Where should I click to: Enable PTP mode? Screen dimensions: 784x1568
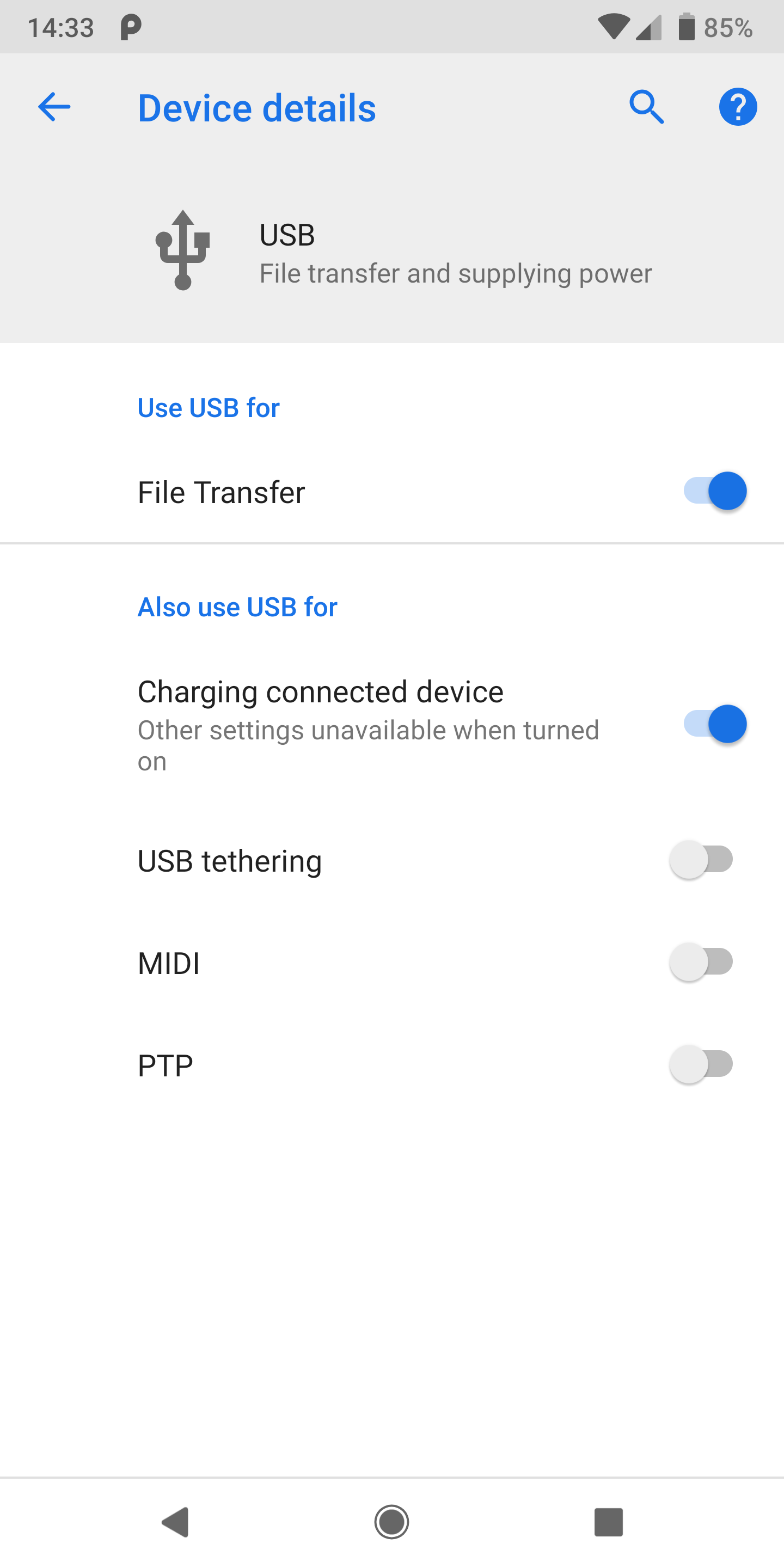click(701, 1064)
